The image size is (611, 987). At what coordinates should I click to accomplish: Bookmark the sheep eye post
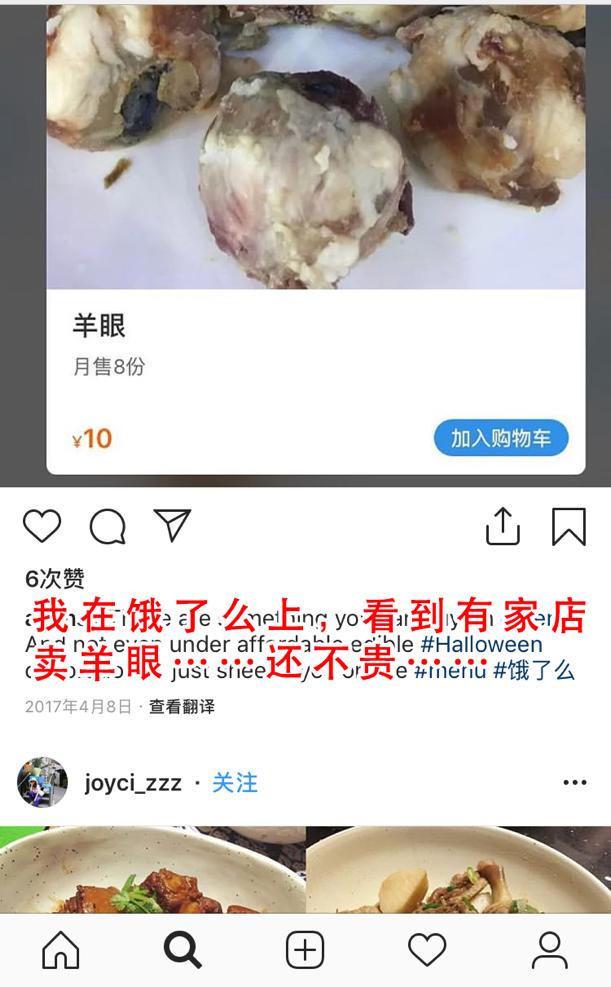[x=568, y=526]
